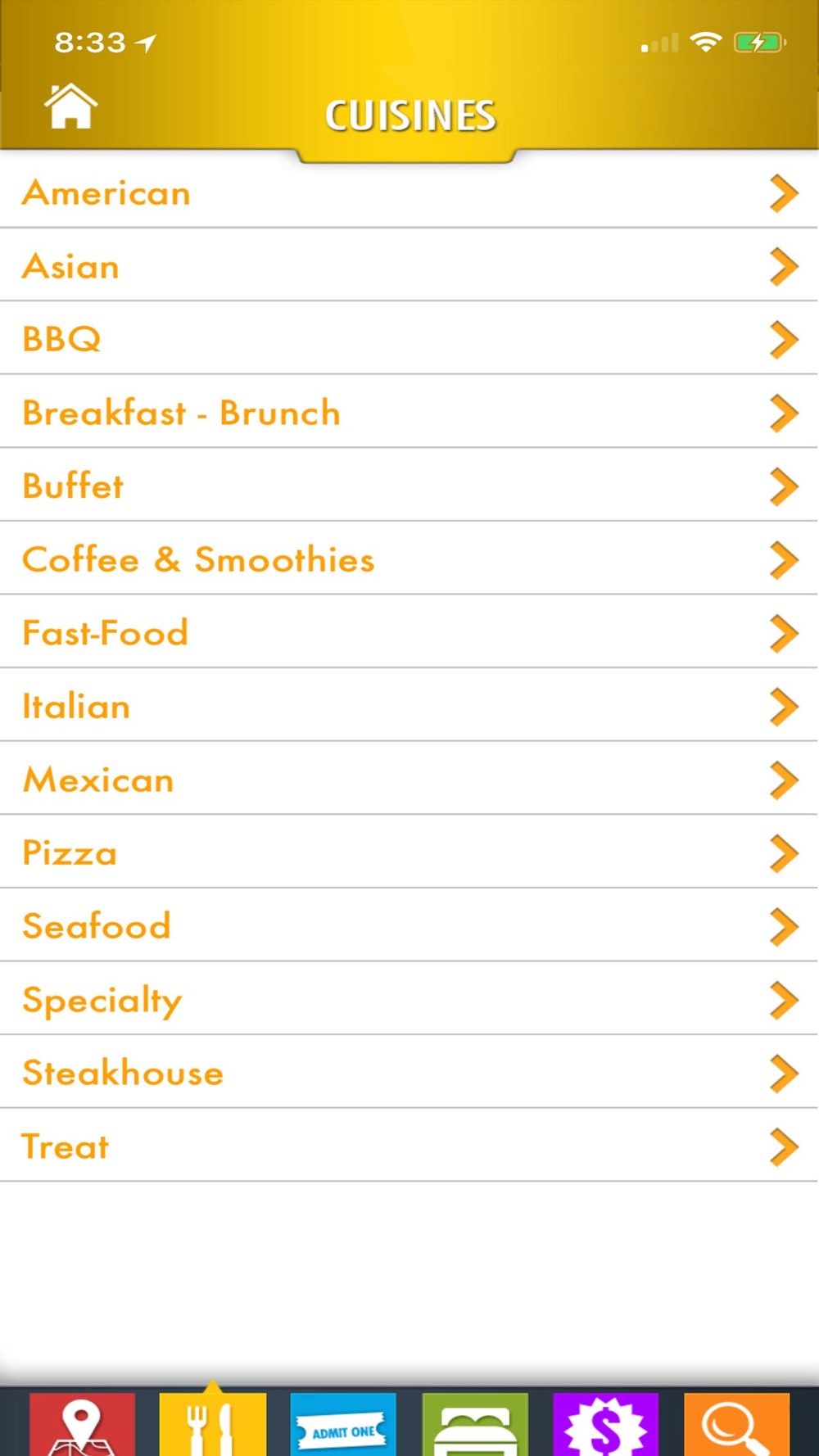Open the orange search tab
Screen dimensions: 819x1456
click(736, 1424)
